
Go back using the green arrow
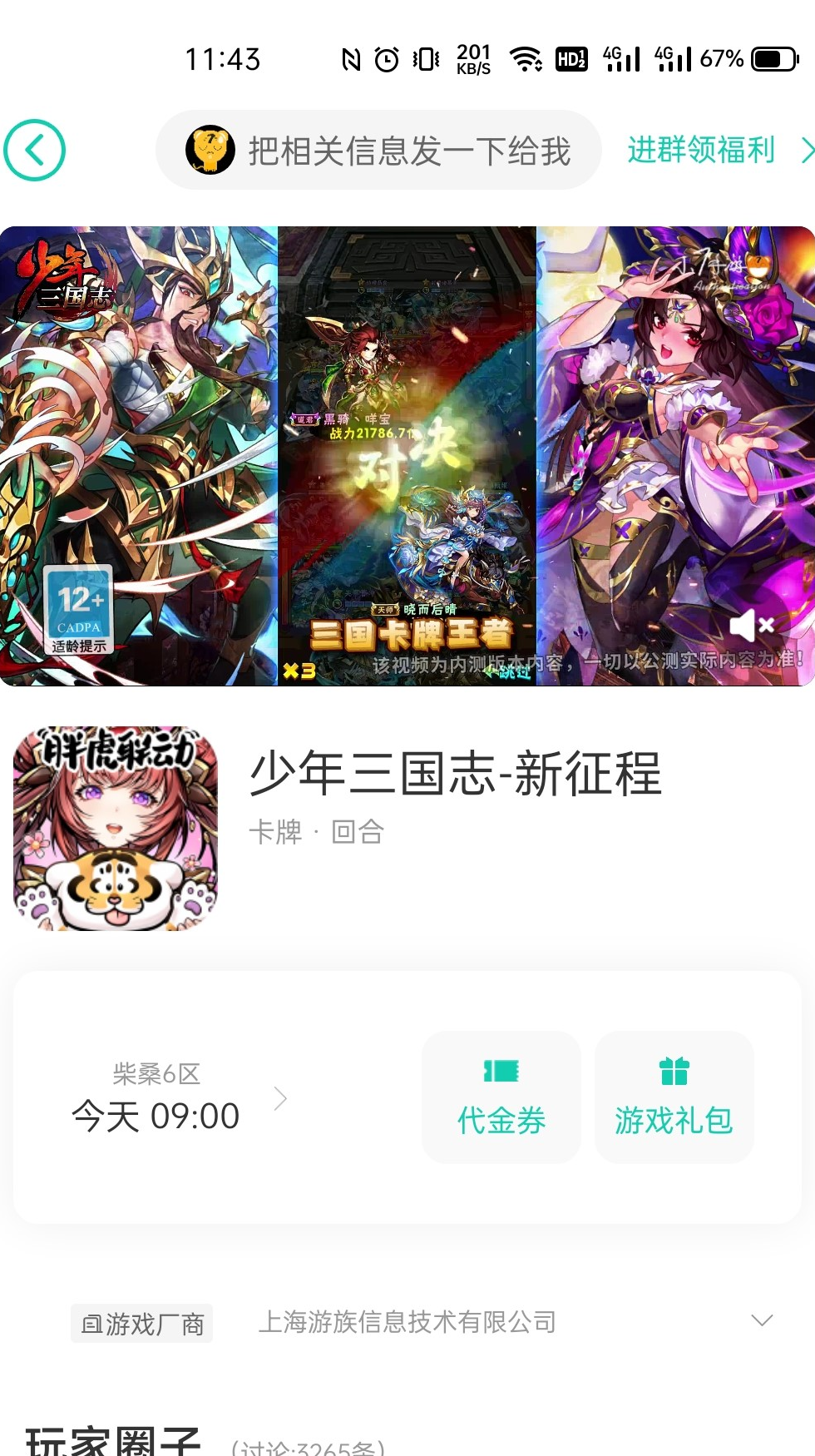click(x=34, y=151)
